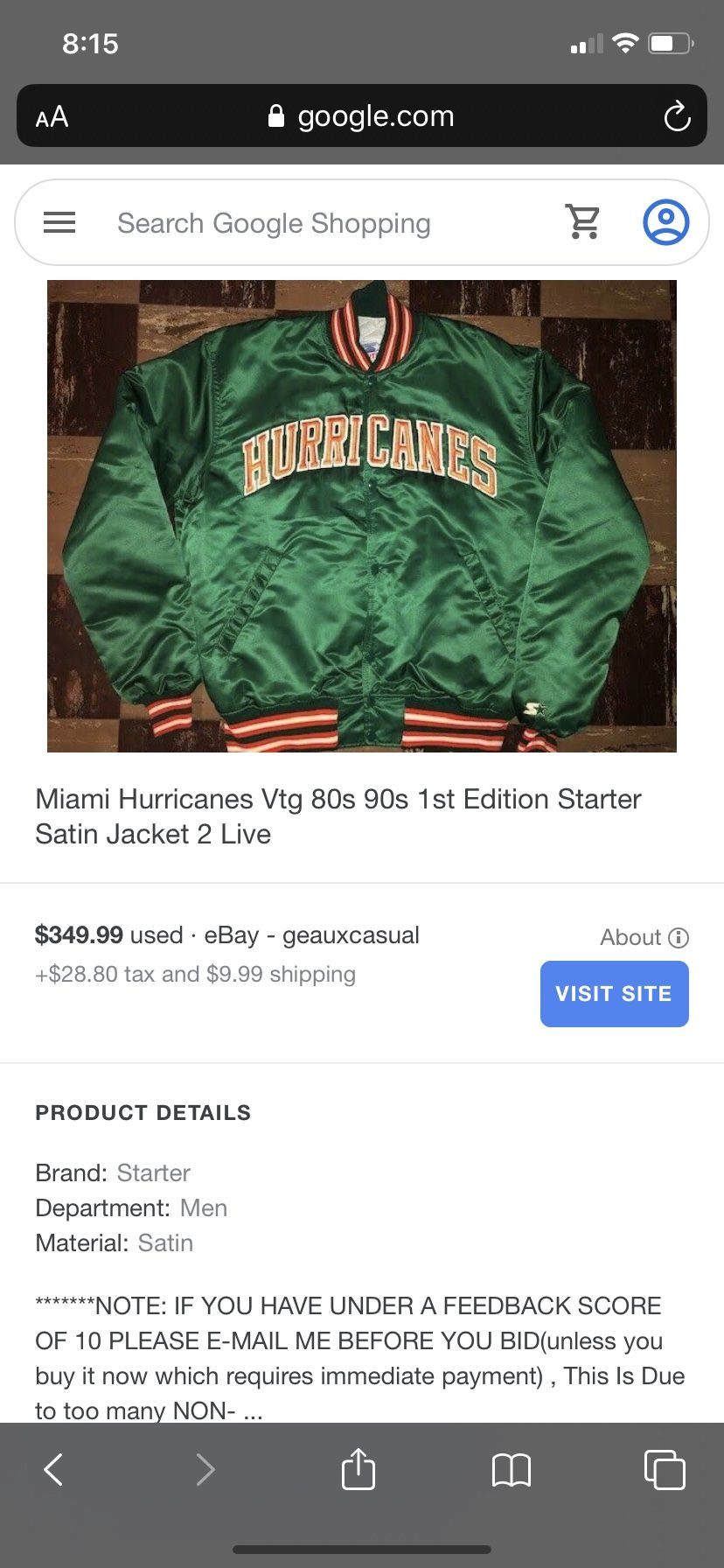Open the About info for this listing
The image size is (724, 1568).
click(x=644, y=937)
